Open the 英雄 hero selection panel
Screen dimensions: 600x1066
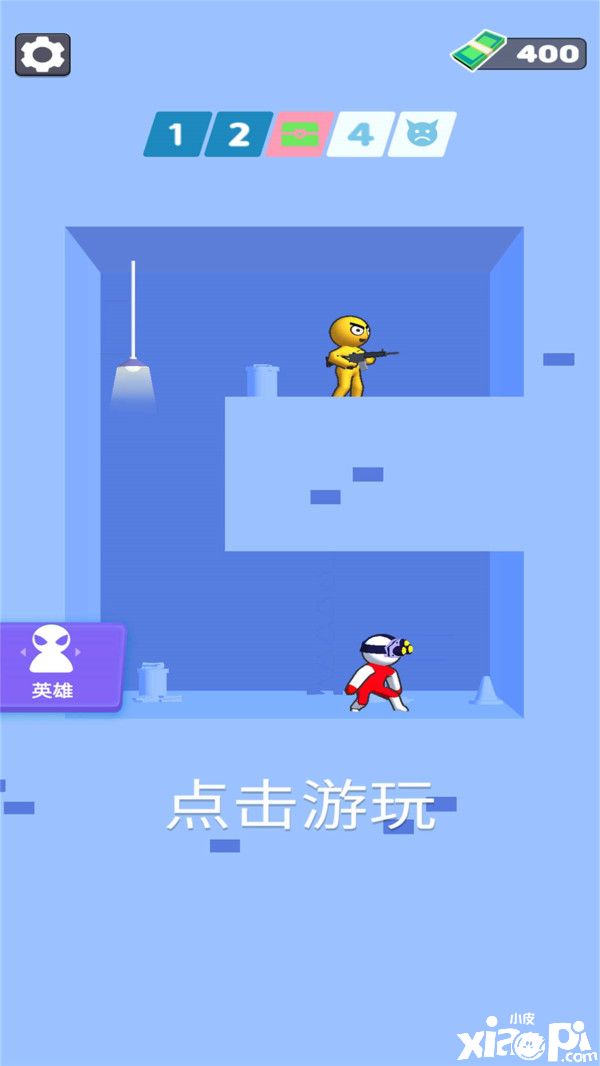(56, 666)
